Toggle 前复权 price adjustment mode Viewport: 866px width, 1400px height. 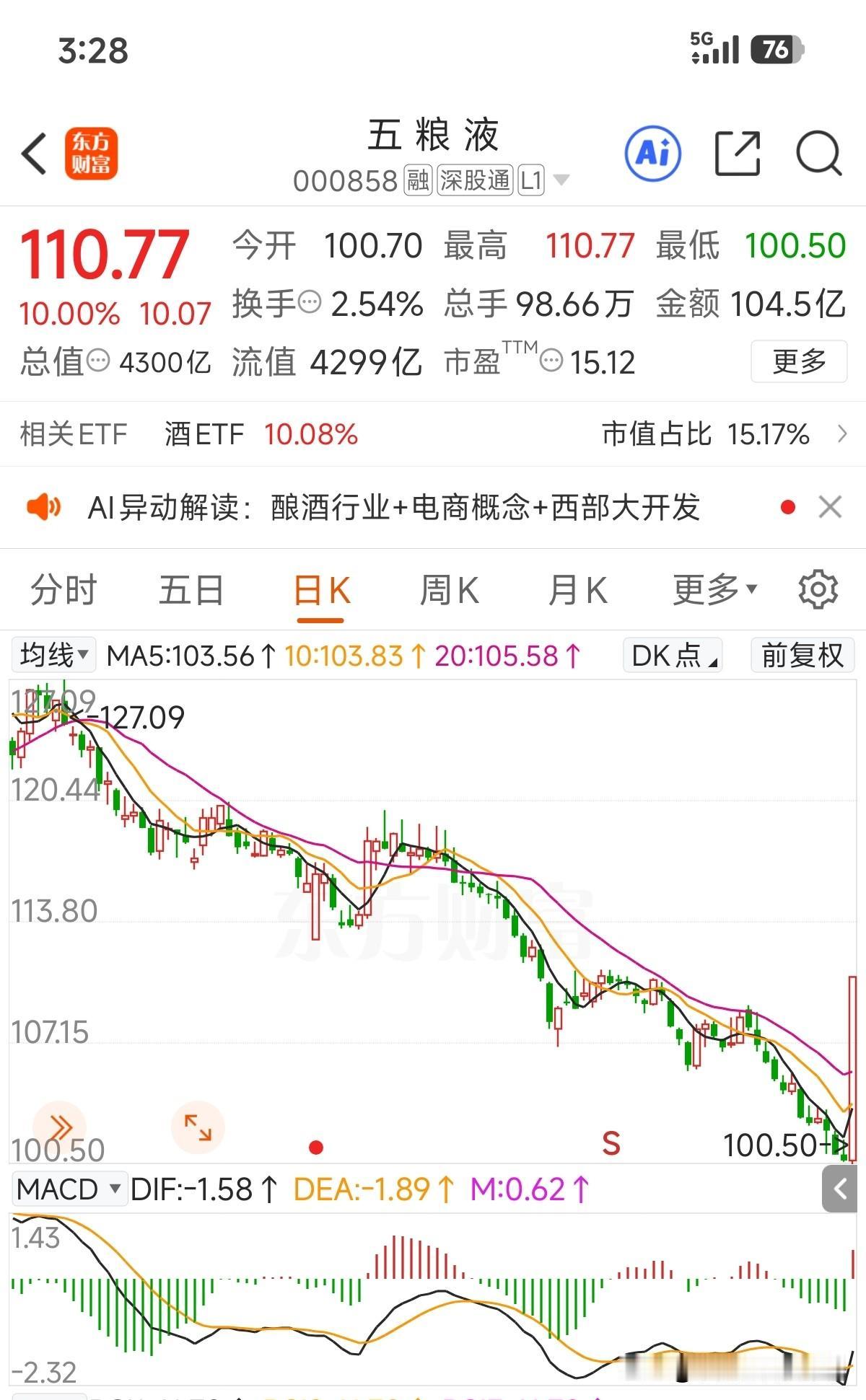(x=801, y=655)
